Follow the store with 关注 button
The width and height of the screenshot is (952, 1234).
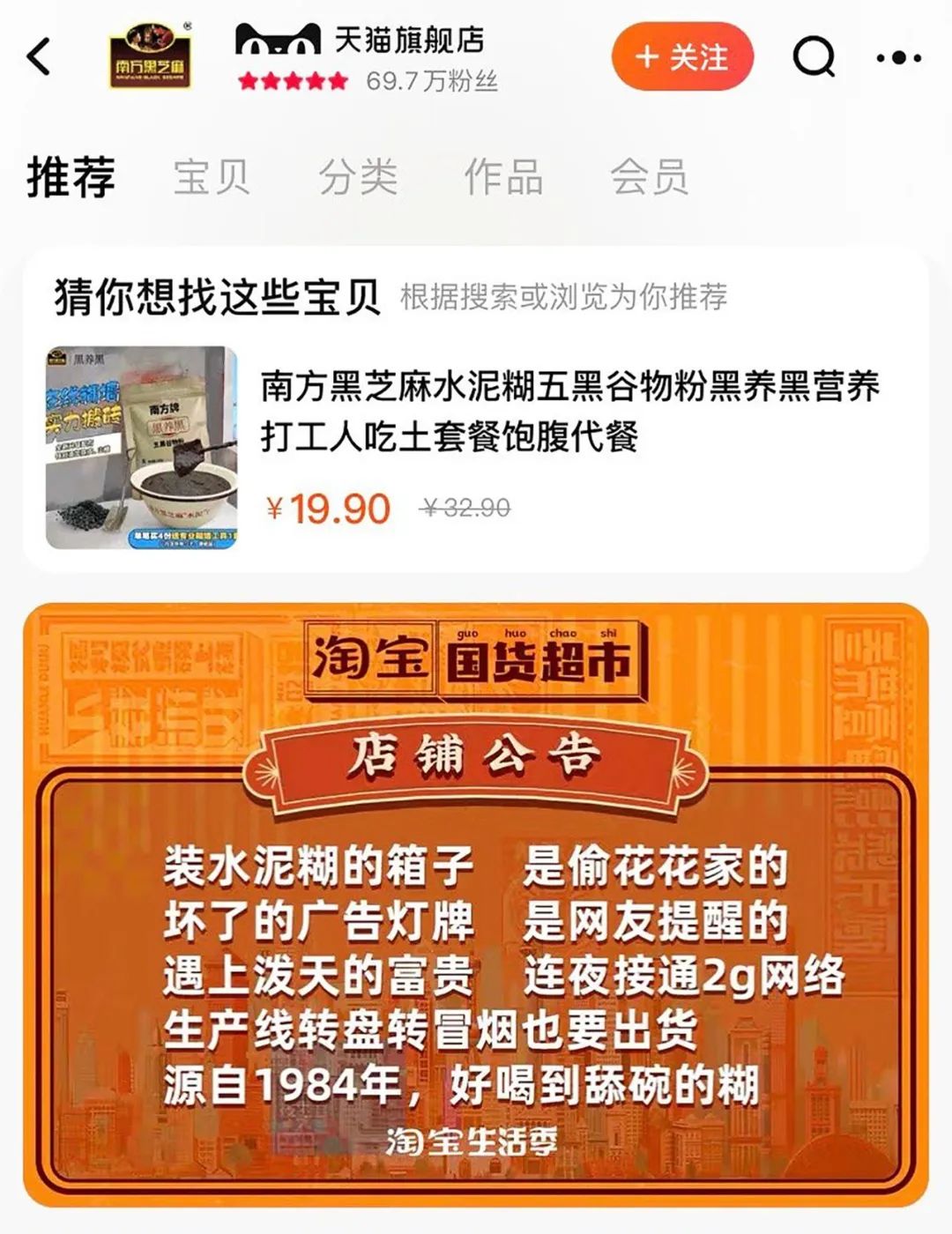682,57
